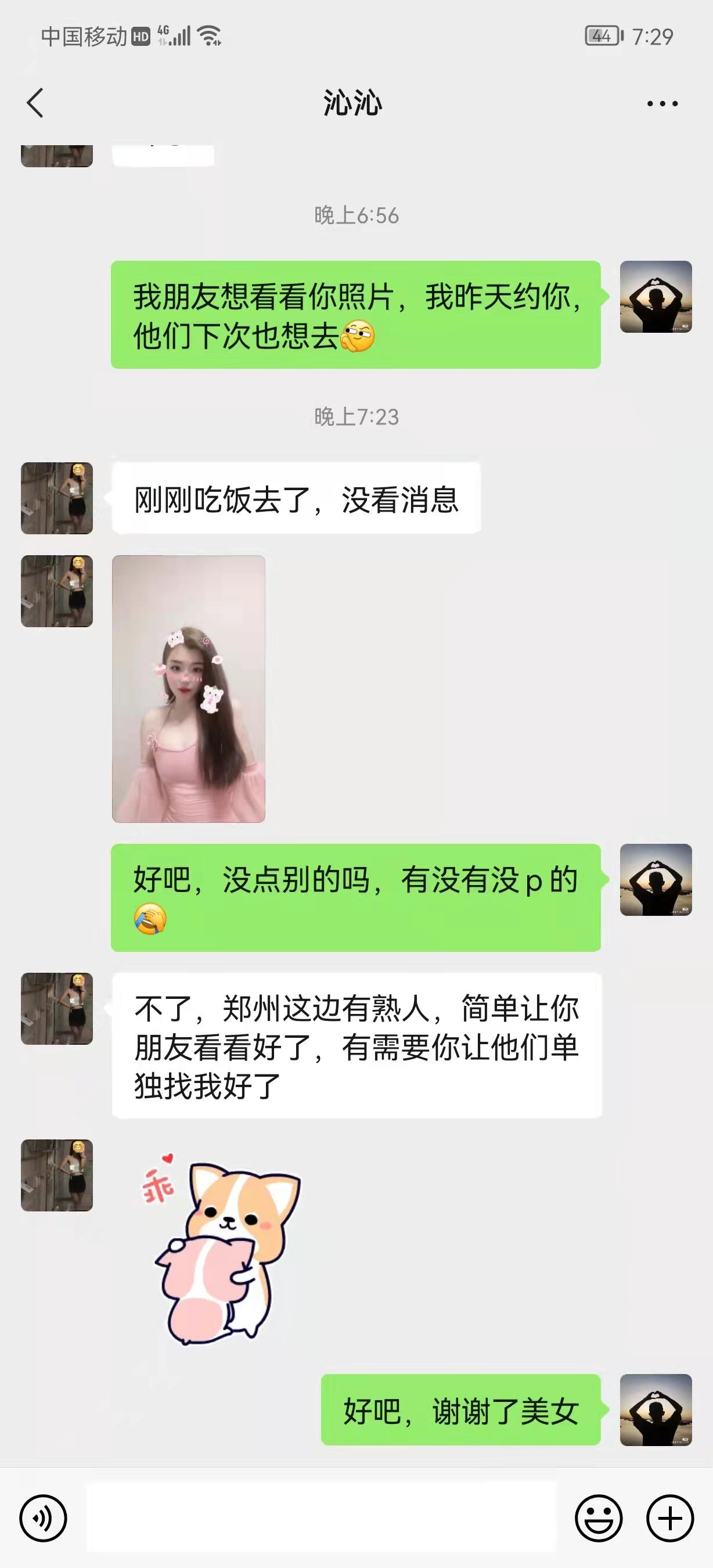Open the plus attachment menu
The width and height of the screenshot is (713, 1568).
pos(670,1519)
